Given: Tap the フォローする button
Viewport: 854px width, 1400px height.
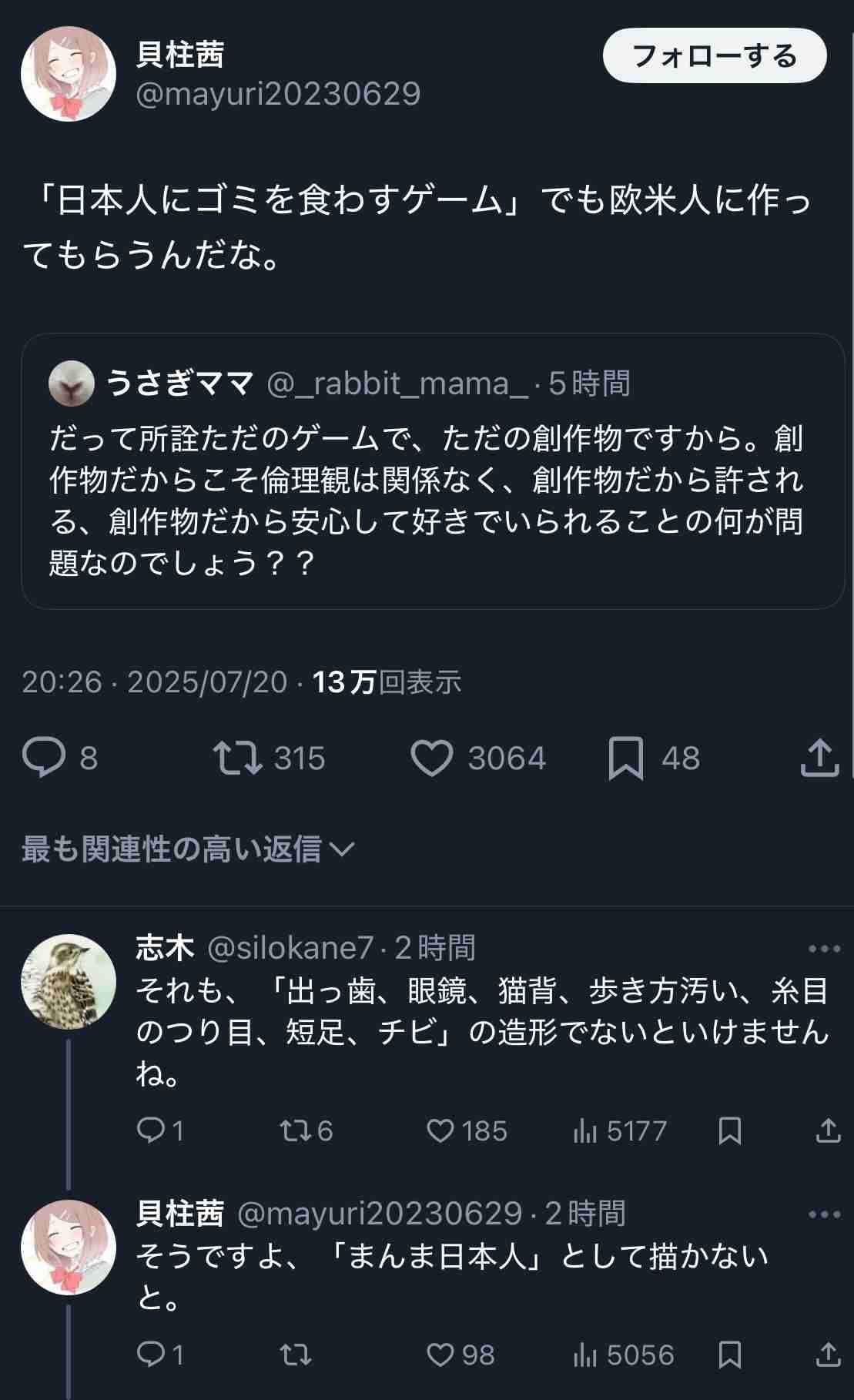Looking at the screenshot, I should tap(715, 56).
